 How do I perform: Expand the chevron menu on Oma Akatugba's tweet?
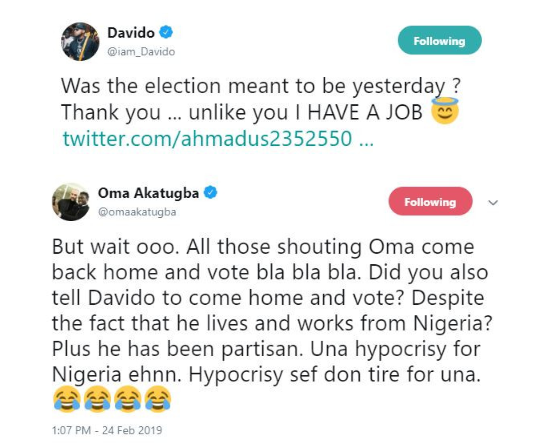click(x=493, y=203)
